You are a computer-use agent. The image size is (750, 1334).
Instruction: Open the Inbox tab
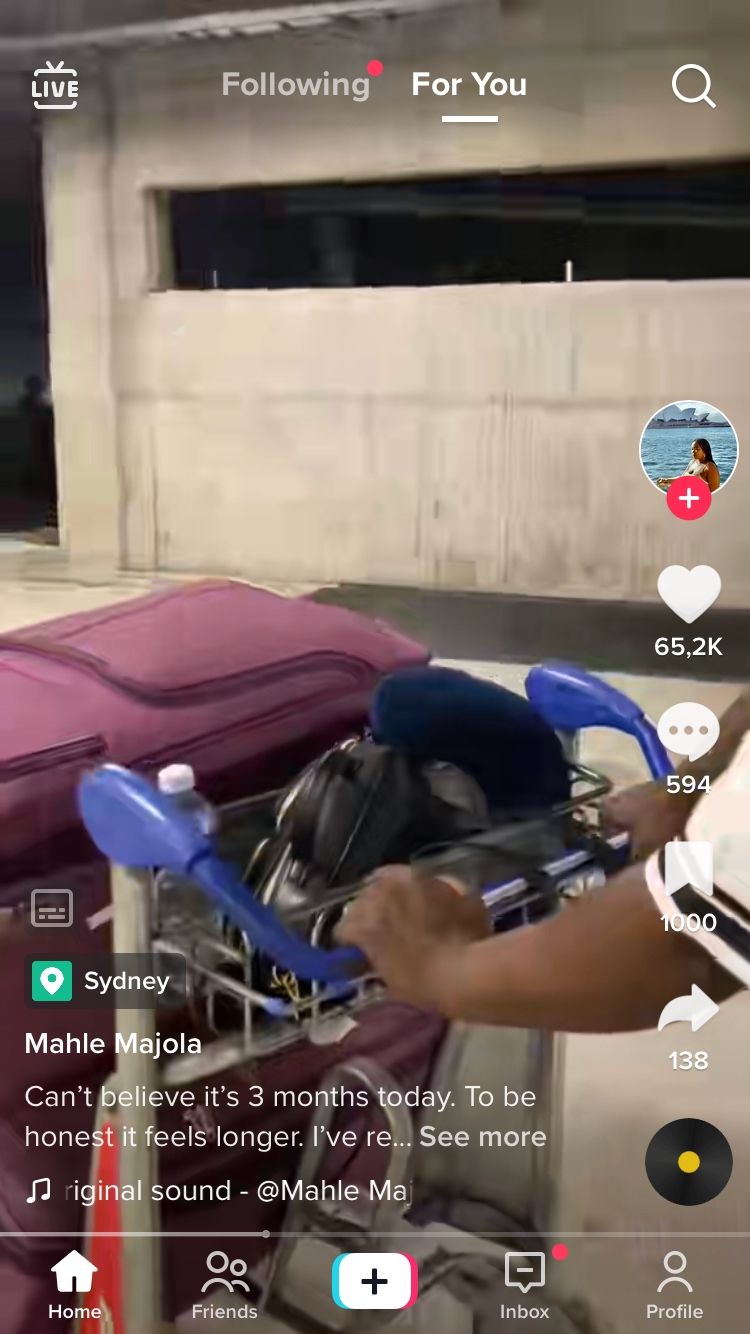pos(525,1285)
